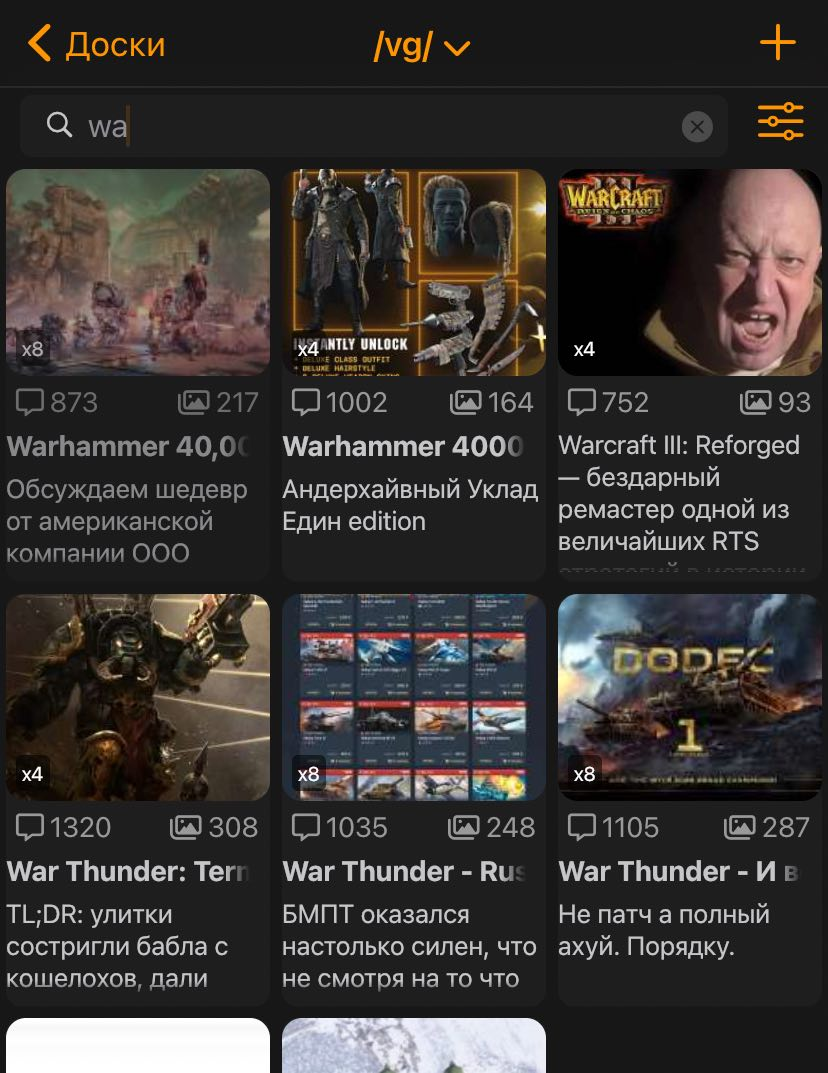Screen dimensions: 828x1073
Task: Expand the /vg/ board dropdown
Action: [x=421, y=47]
